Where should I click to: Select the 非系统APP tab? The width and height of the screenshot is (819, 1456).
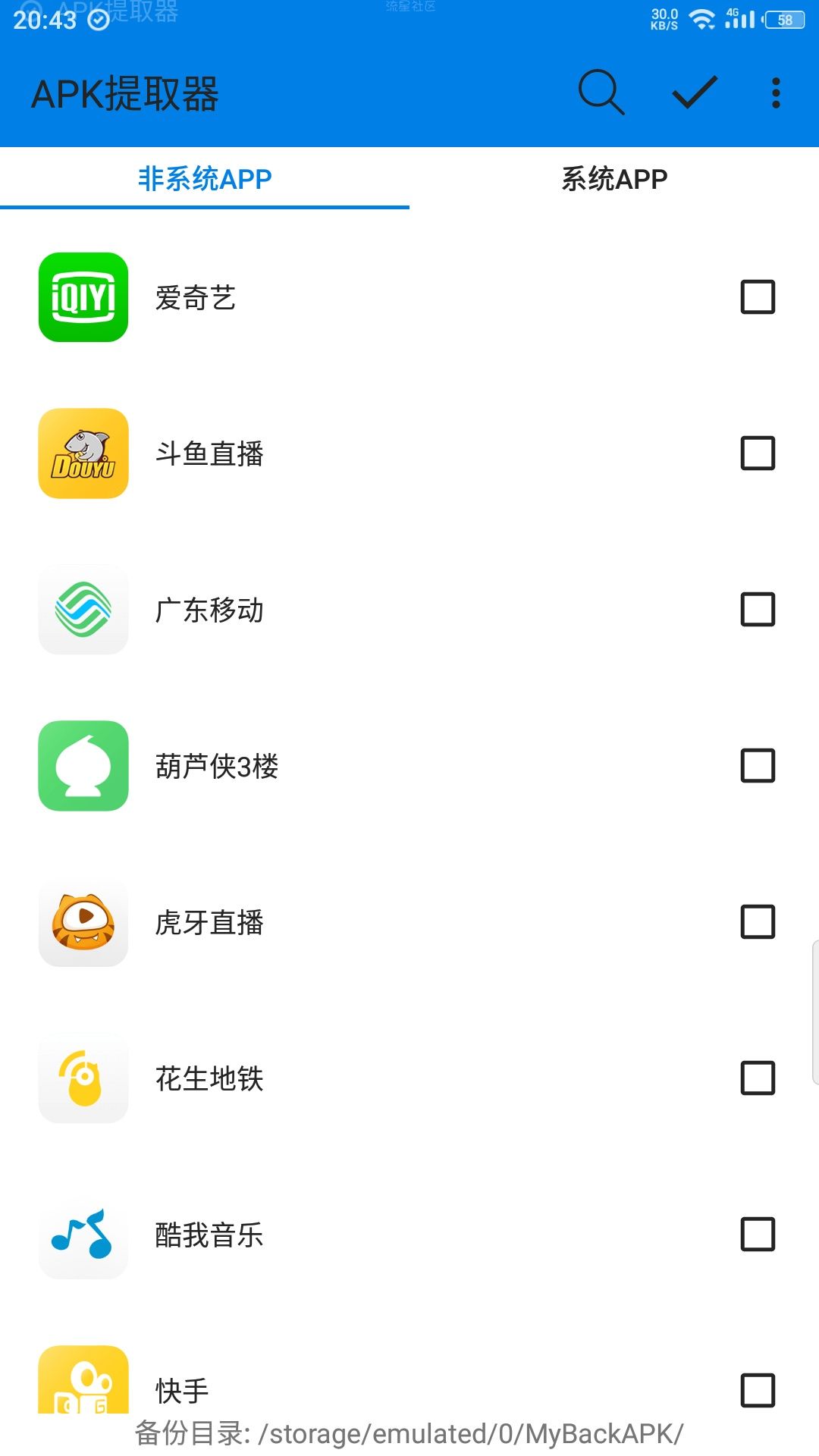pos(205,179)
